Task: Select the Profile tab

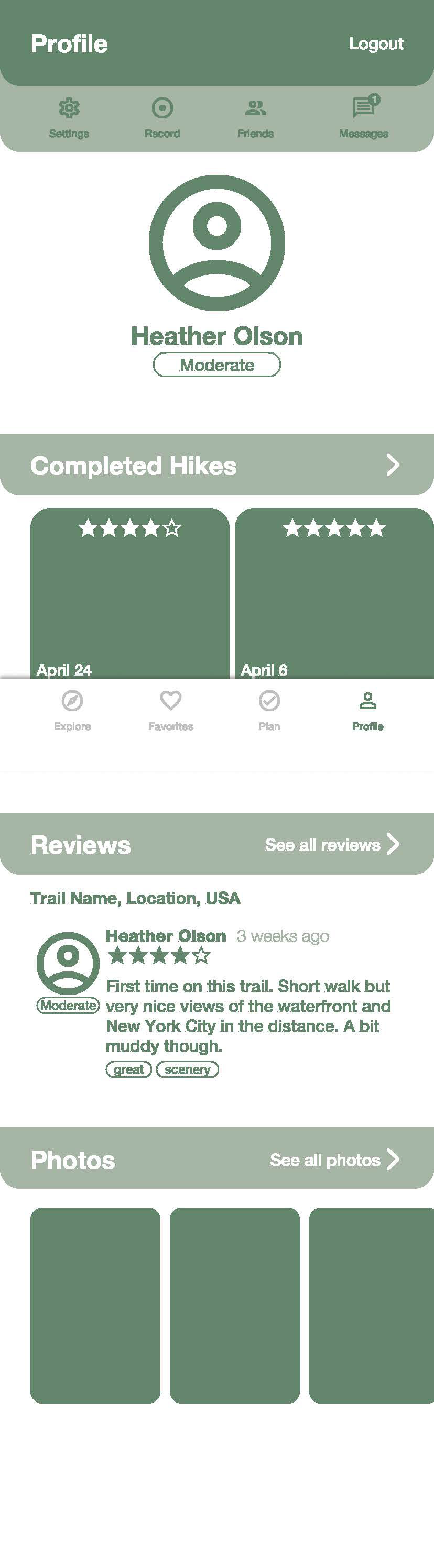Action: [x=367, y=710]
